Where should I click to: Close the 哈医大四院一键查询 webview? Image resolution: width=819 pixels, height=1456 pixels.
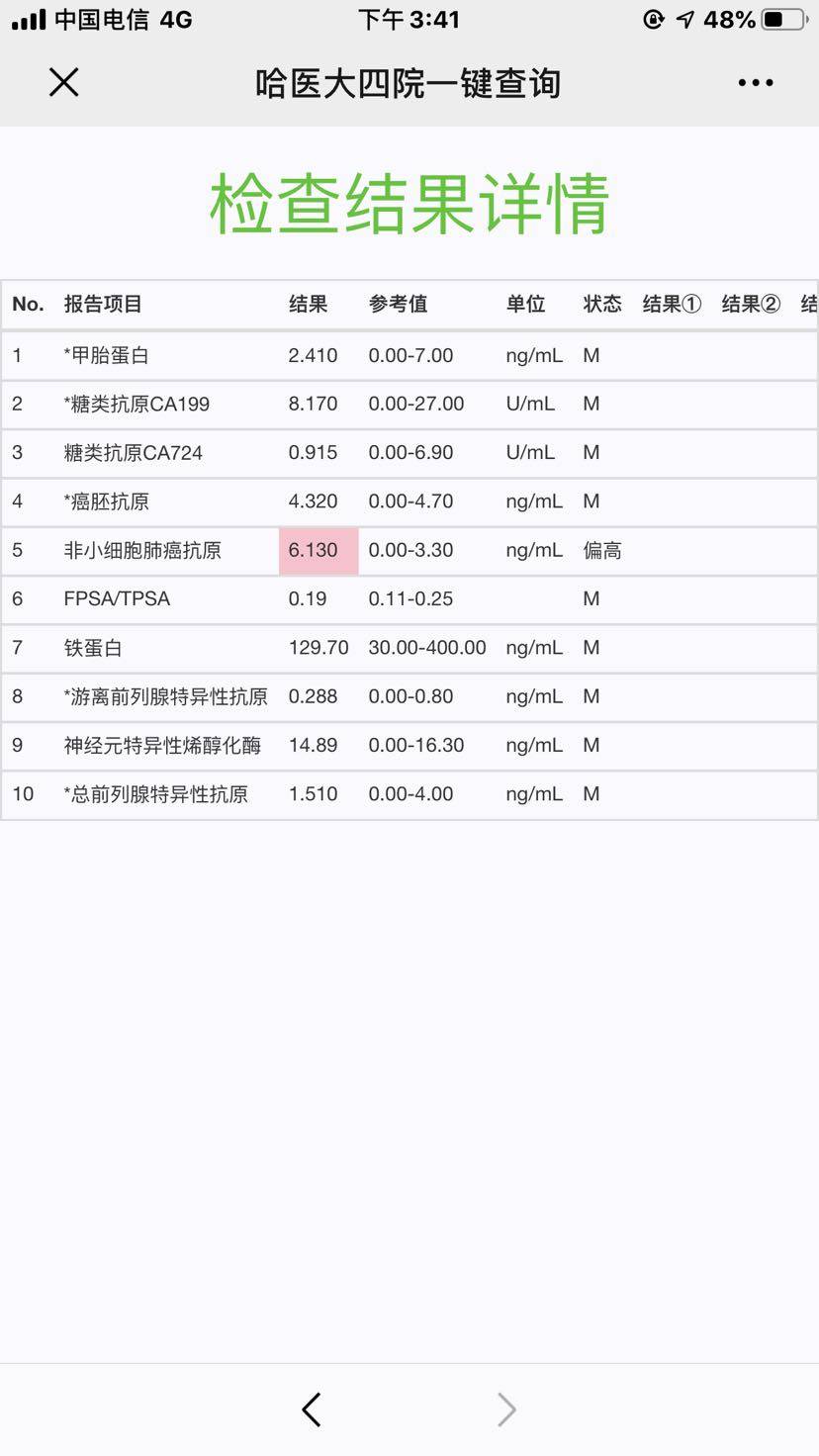tap(63, 82)
